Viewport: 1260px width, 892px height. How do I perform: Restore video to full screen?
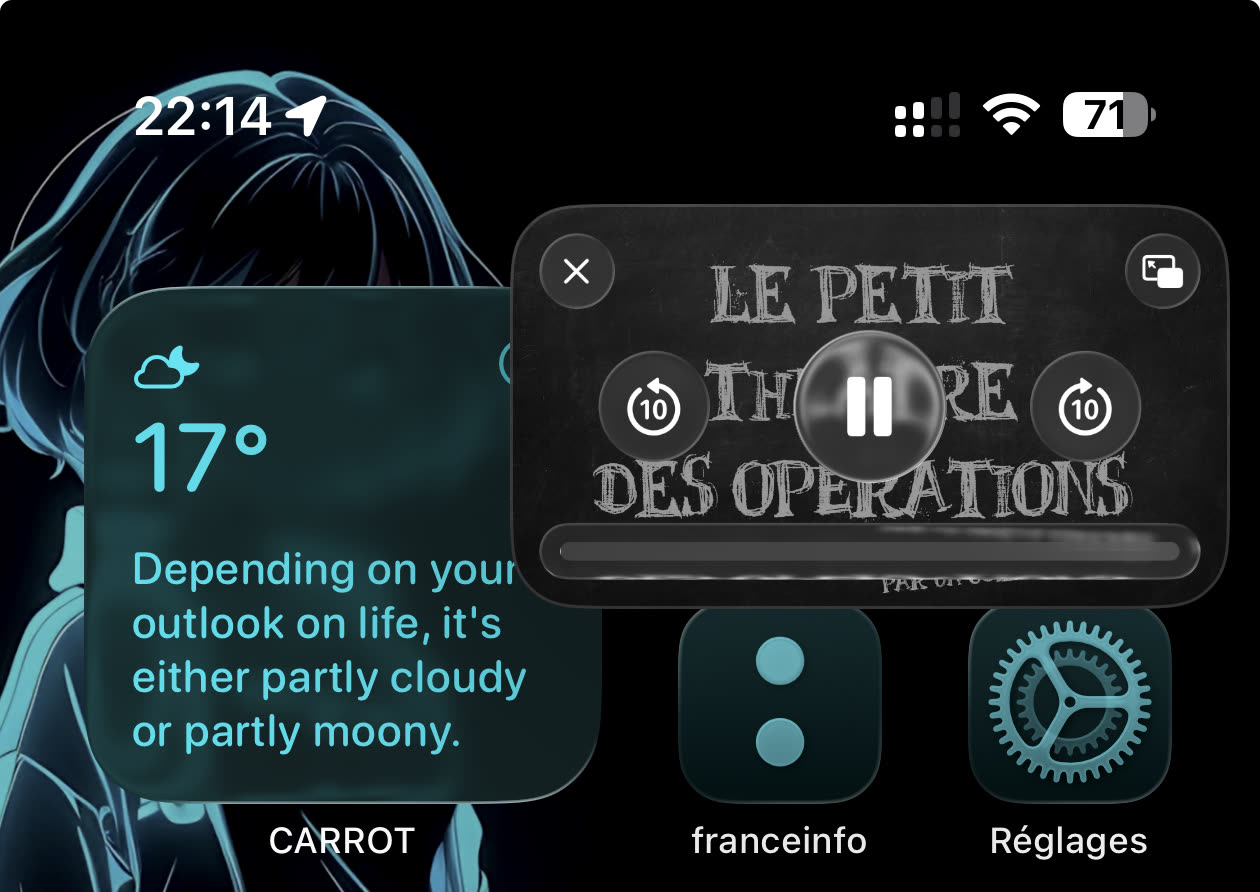coord(1162,271)
